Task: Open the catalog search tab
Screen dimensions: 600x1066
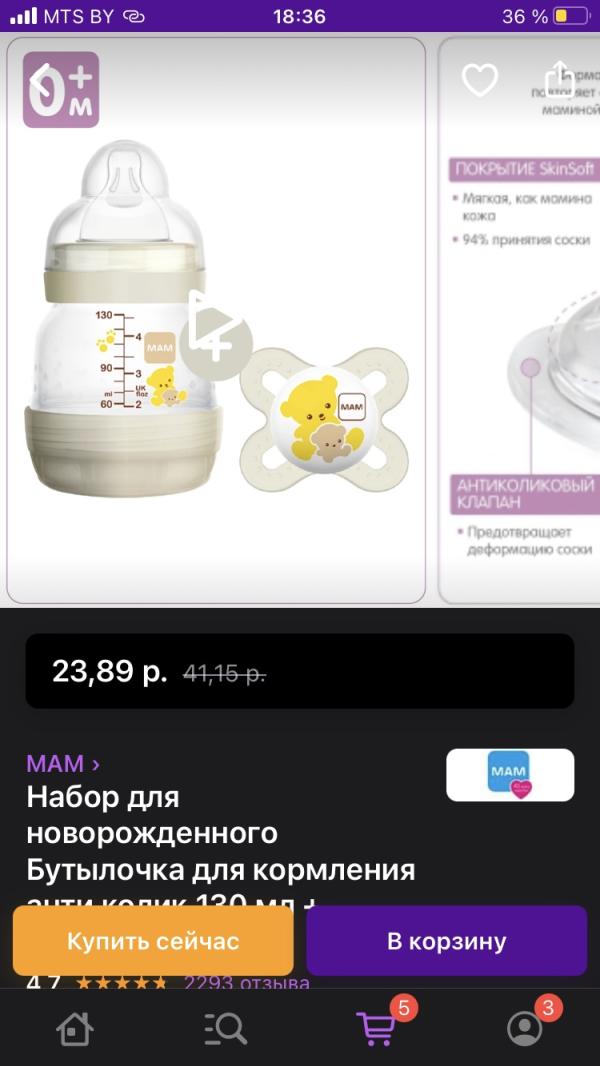Action: pos(225,1028)
